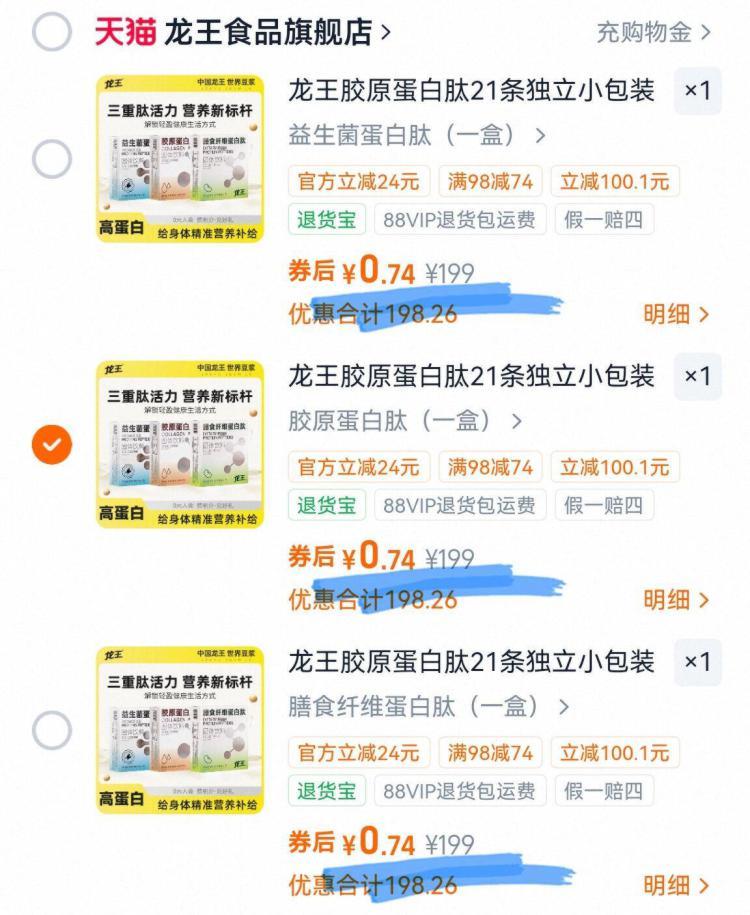Change variant 膳食纤维蛋白肽（一盒）
Image resolution: width=750 pixels, height=915 pixels.
428,707
